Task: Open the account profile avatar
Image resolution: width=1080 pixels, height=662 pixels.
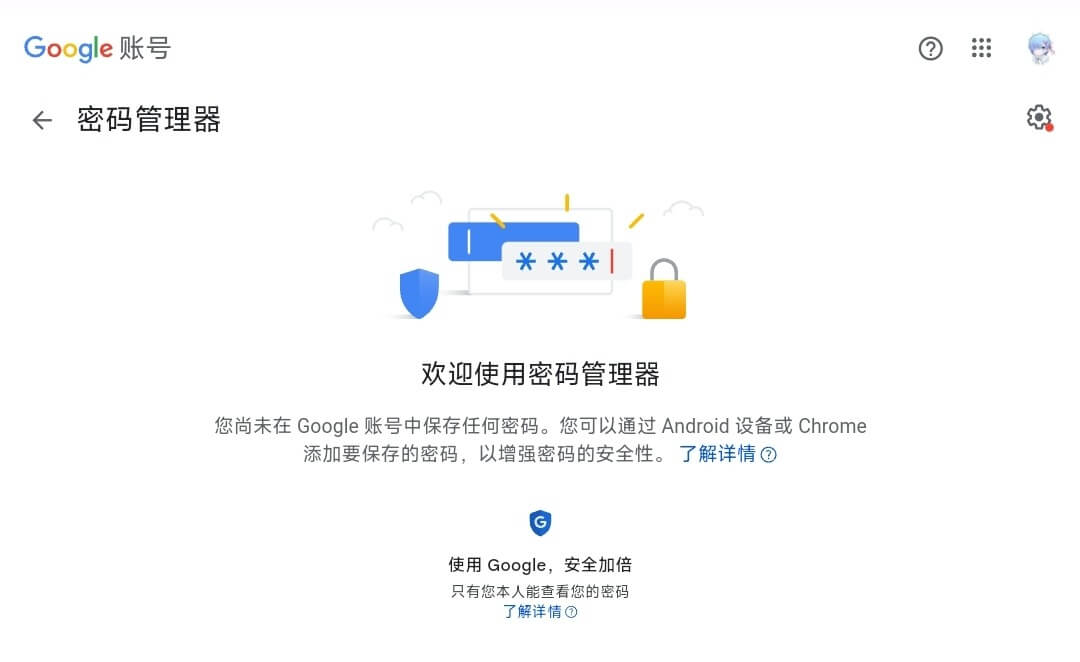Action: click(1040, 48)
